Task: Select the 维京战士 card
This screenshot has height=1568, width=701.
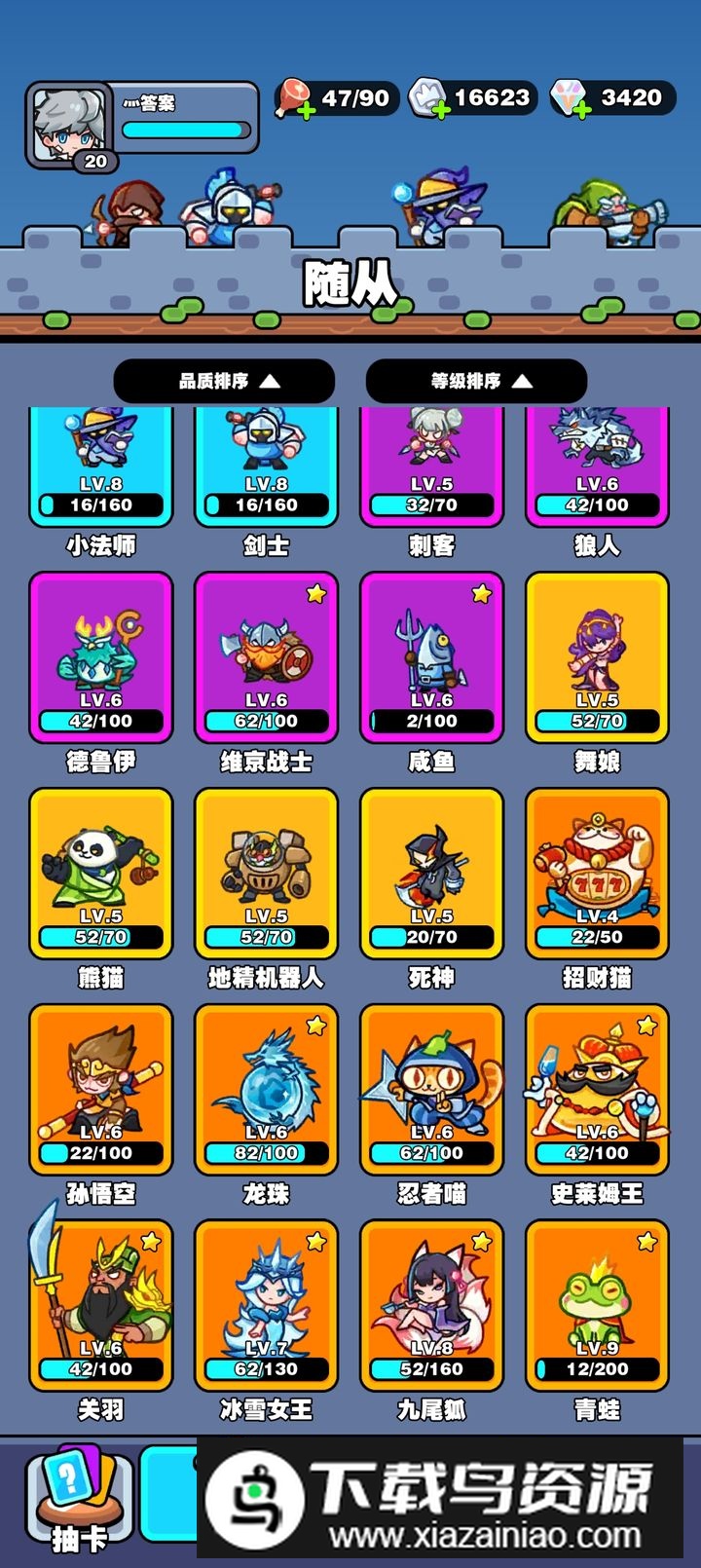Action: pyautogui.click(x=266, y=657)
